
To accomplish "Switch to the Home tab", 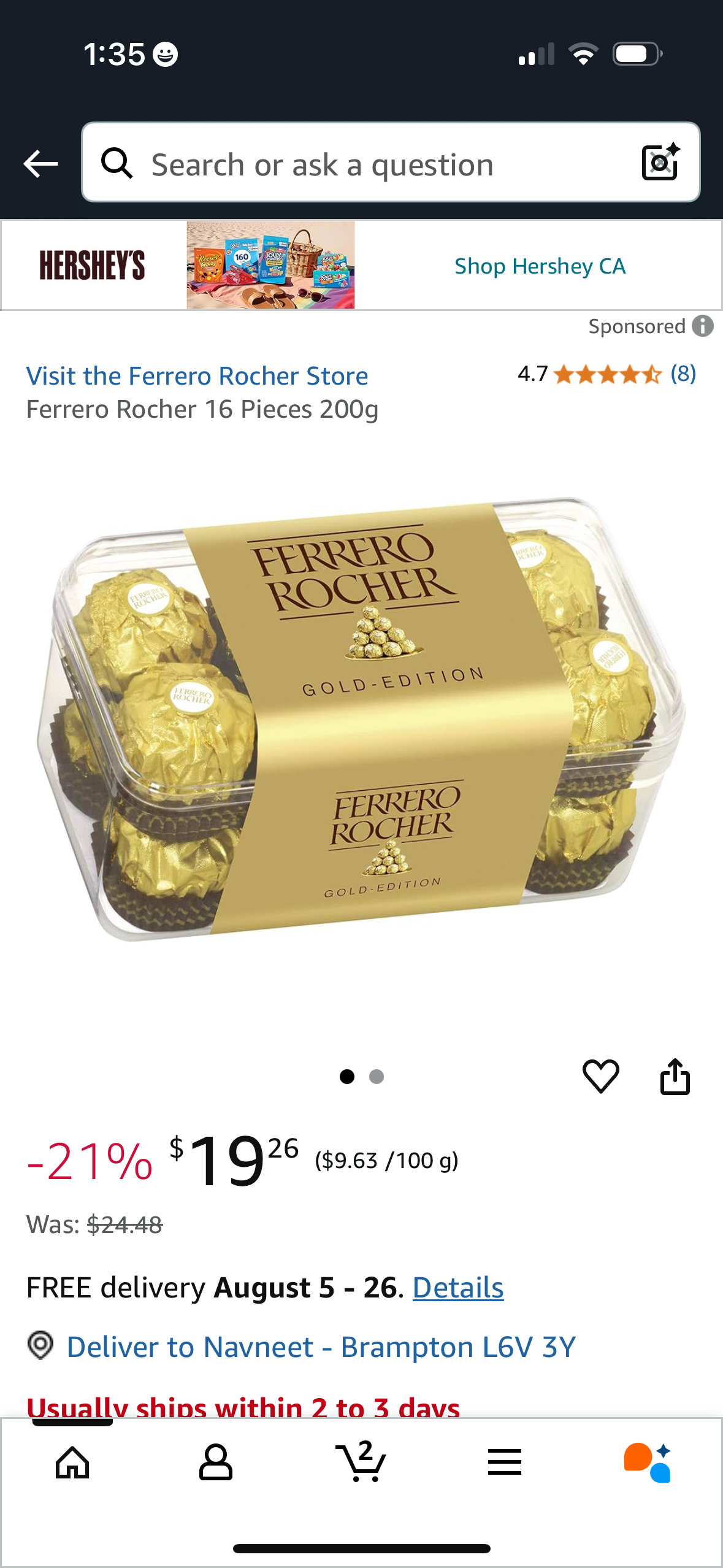I will coord(72,1462).
